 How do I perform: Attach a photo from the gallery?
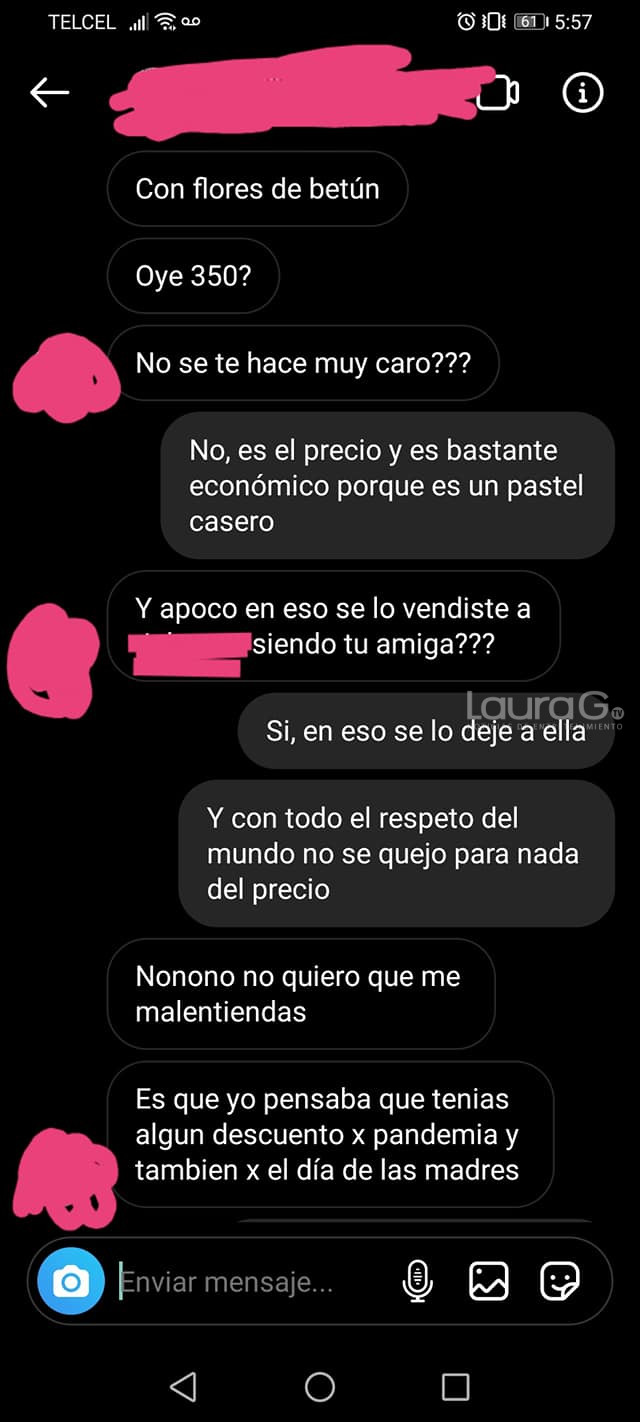coord(488,1281)
